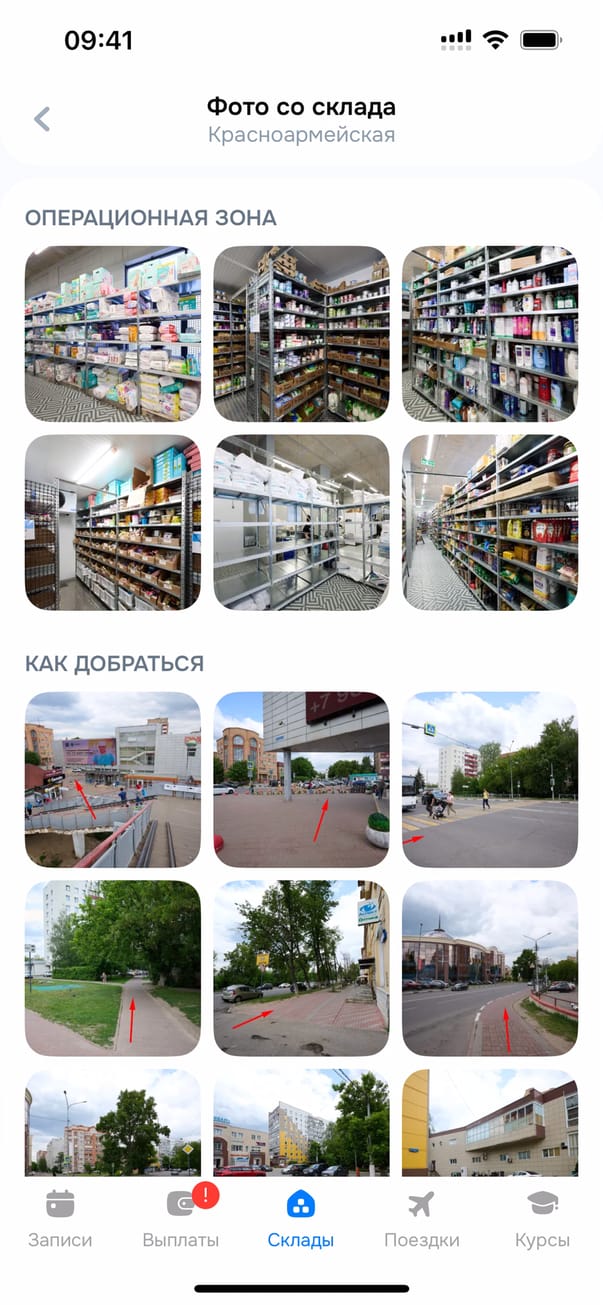The image size is (603, 1305).
Task: Go back from Фото со склада
Action: click(42, 120)
